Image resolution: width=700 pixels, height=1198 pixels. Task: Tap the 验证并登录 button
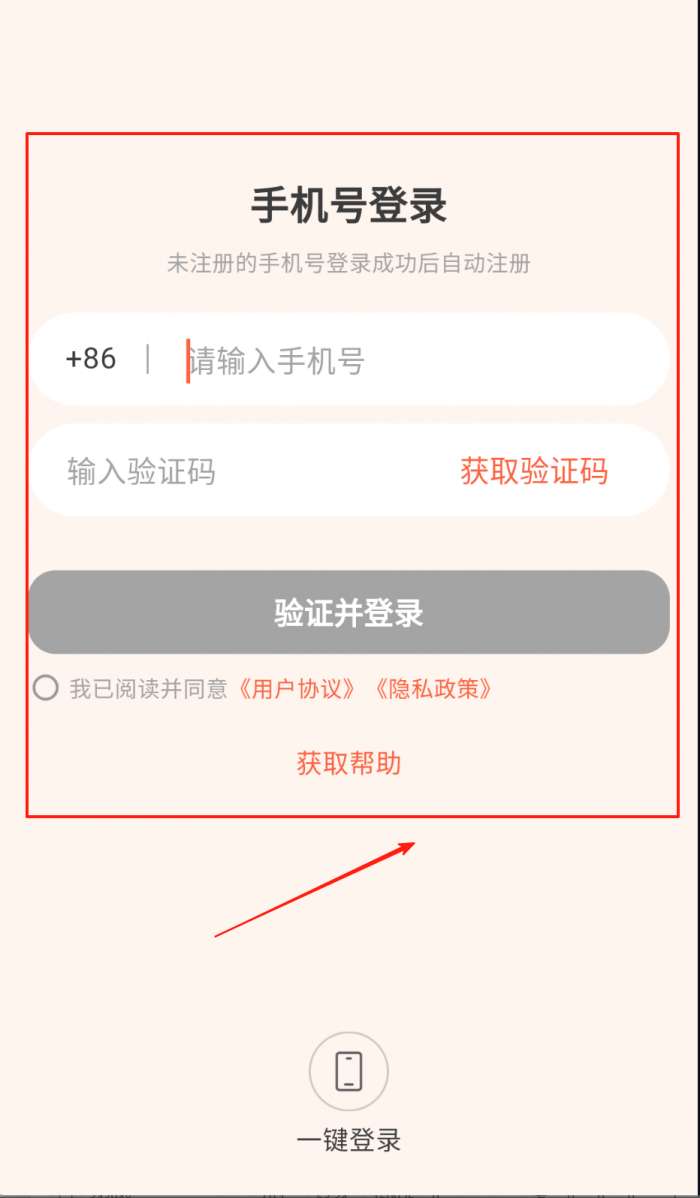(x=349, y=613)
